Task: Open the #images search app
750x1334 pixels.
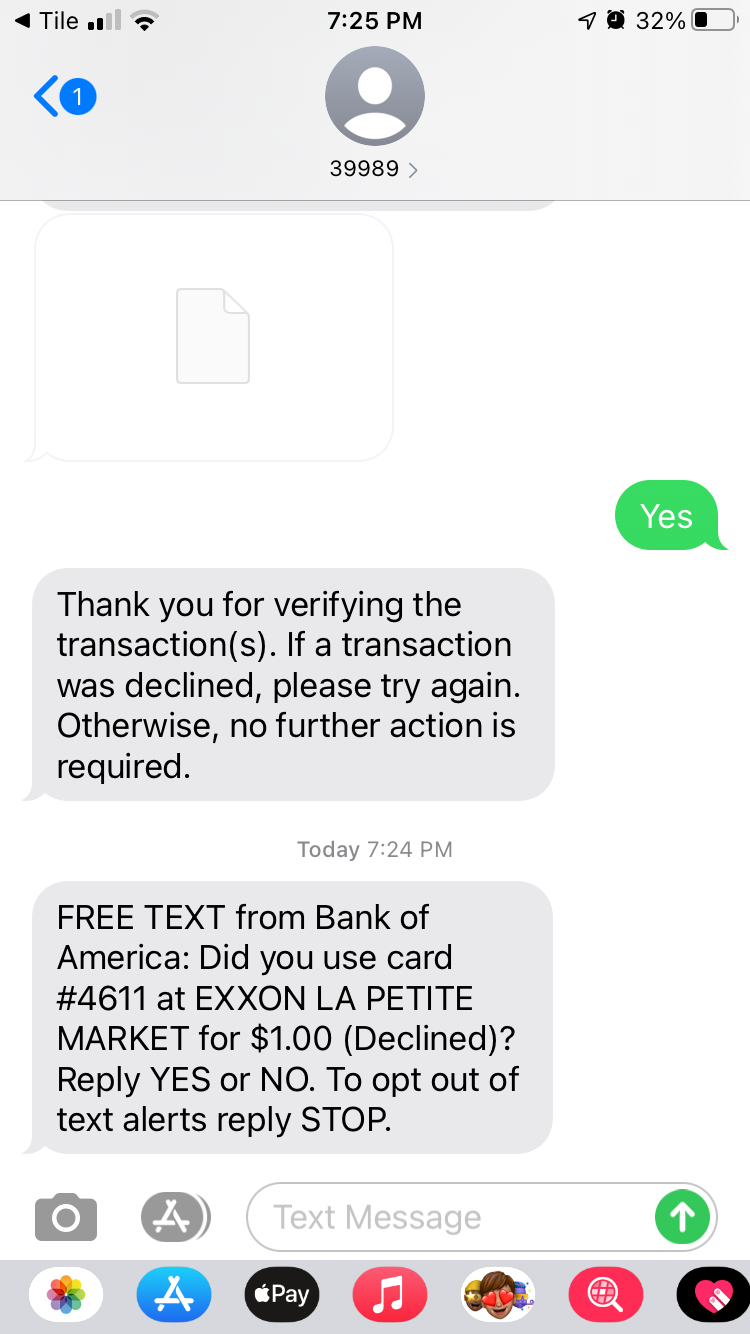Action: click(606, 1294)
